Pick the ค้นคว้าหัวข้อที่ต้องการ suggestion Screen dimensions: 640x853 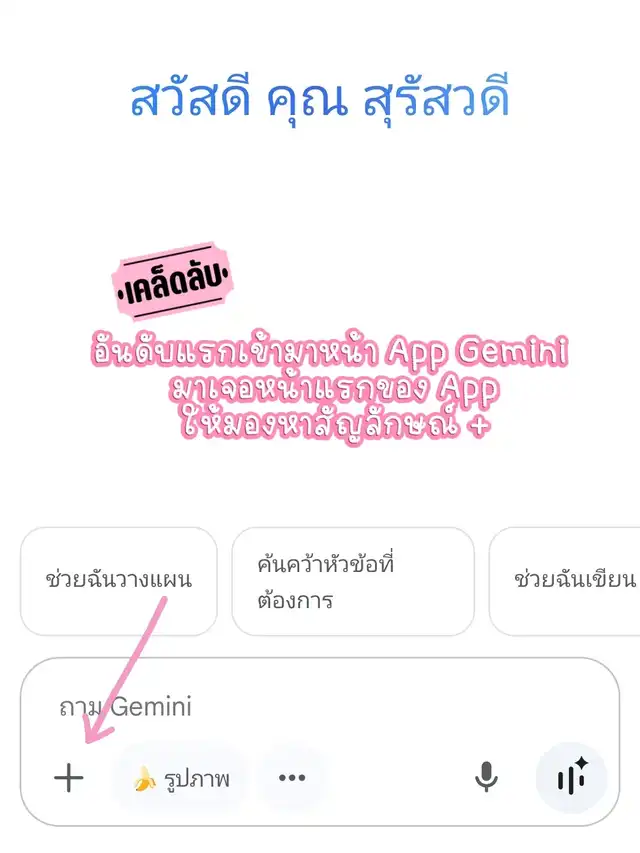(352, 582)
